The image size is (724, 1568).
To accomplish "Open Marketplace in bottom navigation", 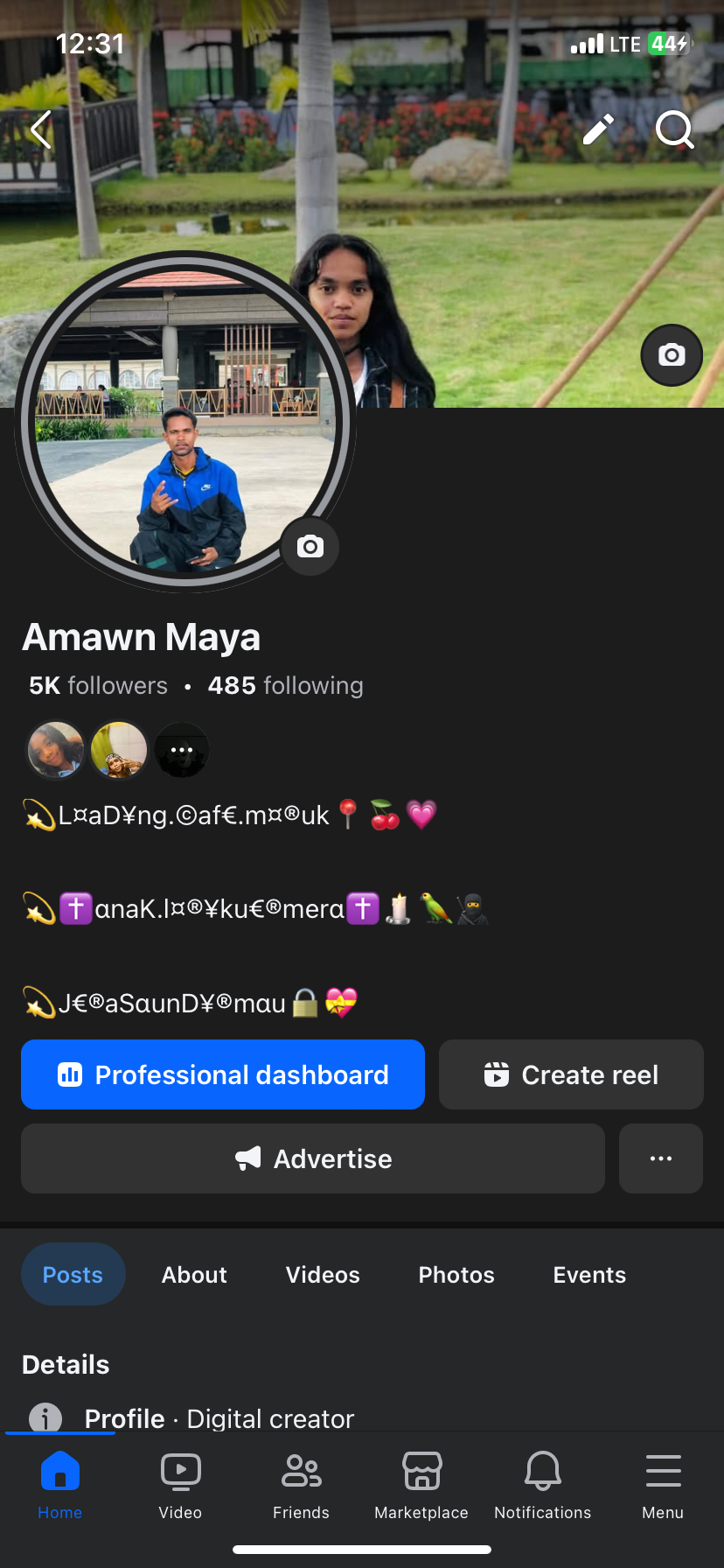I will (x=421, y=1484).
